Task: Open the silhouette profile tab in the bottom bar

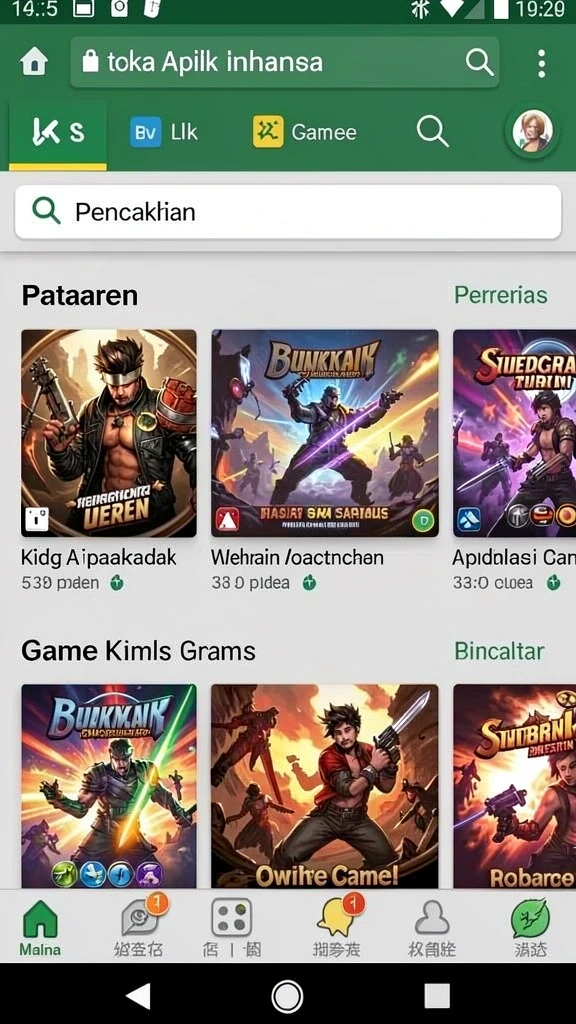Action: tap(432, 927)
